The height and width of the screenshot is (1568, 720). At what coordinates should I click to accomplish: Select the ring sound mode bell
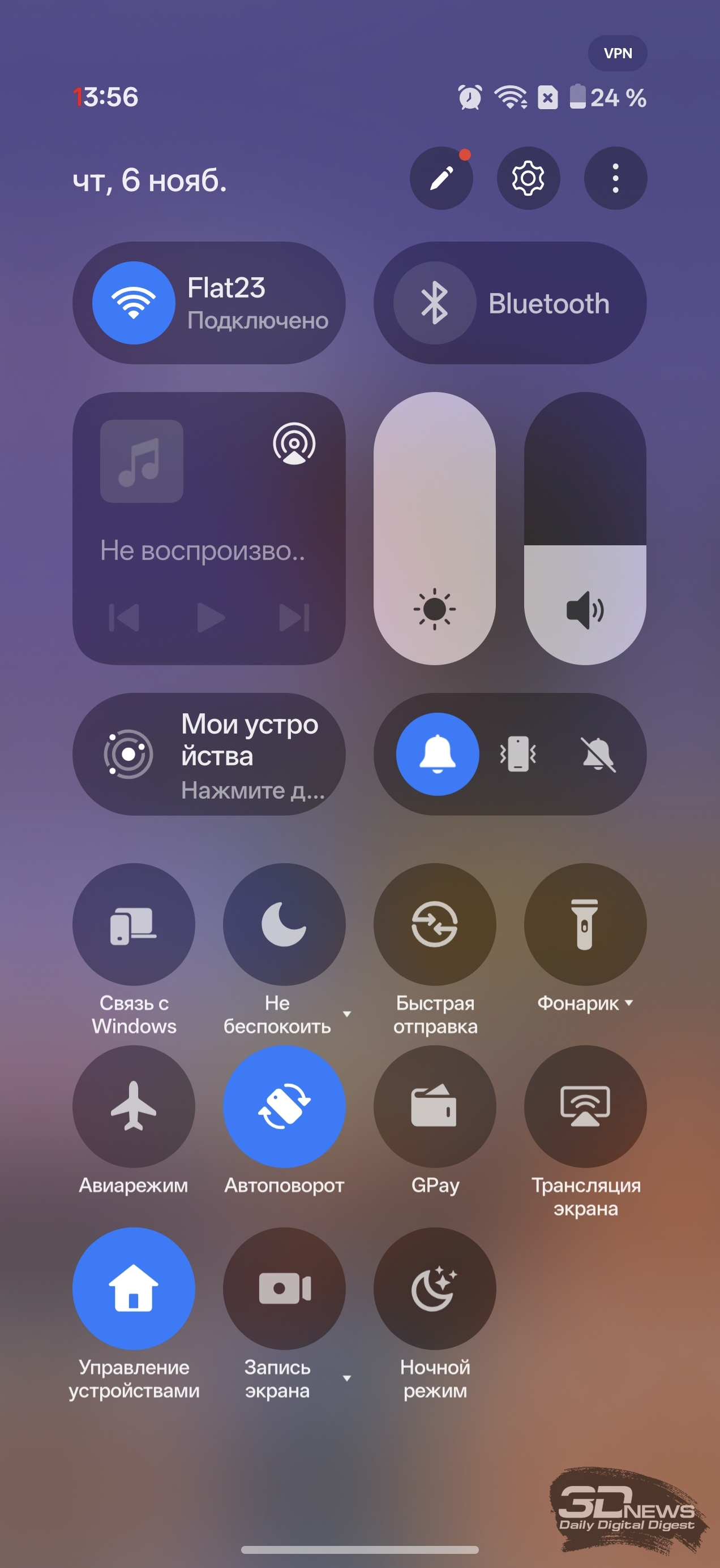coord(438,754)
